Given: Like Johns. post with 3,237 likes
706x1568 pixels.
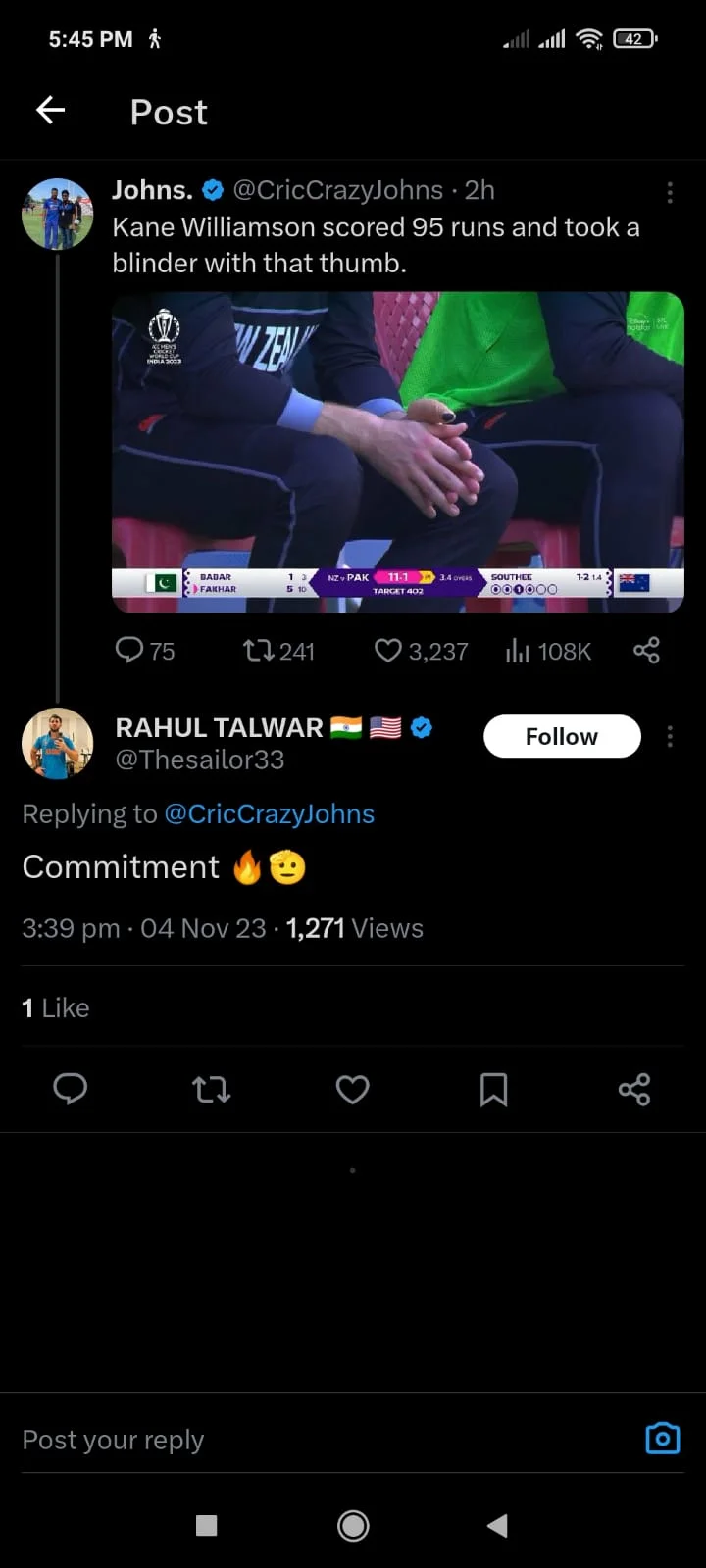Looking at the screenshot, I should pos(422,651).
